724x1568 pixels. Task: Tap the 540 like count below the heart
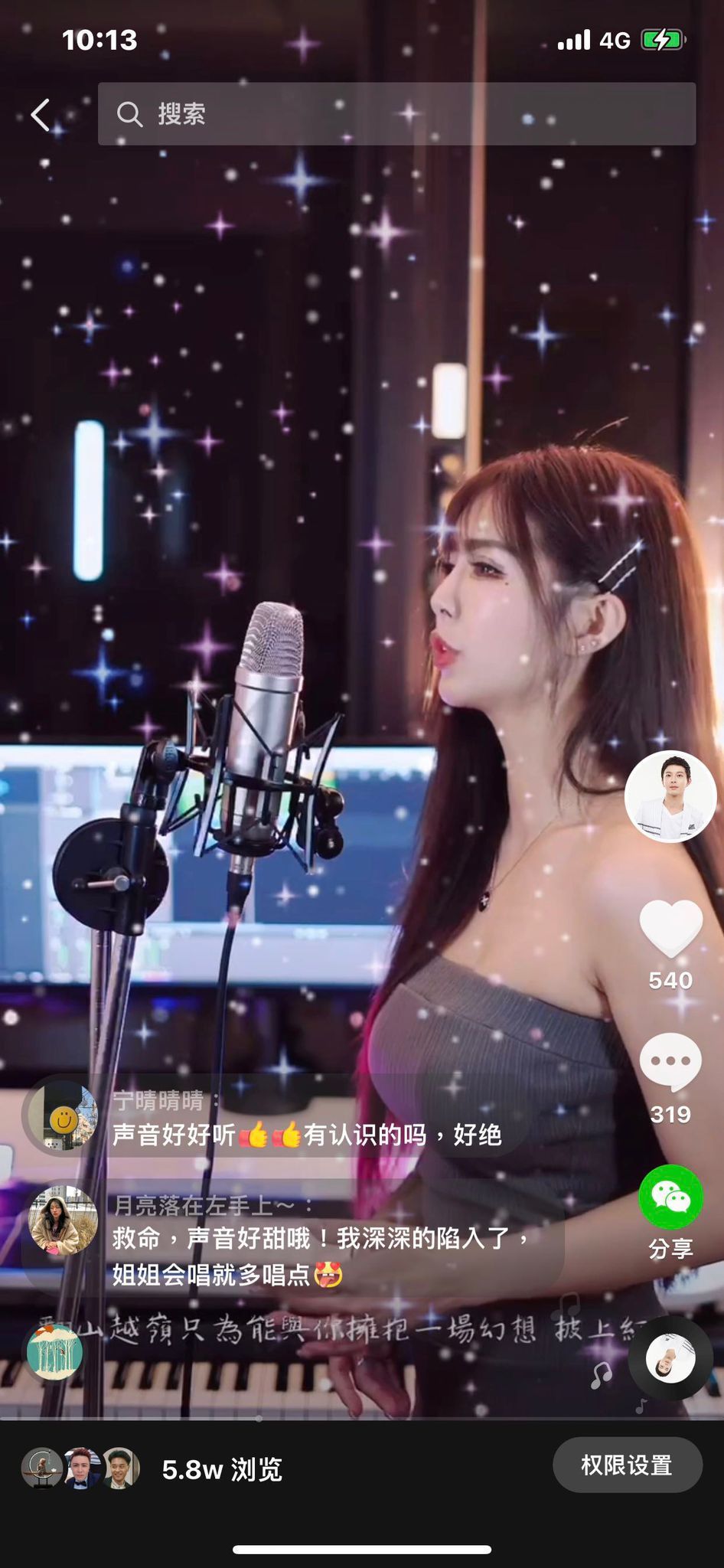(670, 980)
